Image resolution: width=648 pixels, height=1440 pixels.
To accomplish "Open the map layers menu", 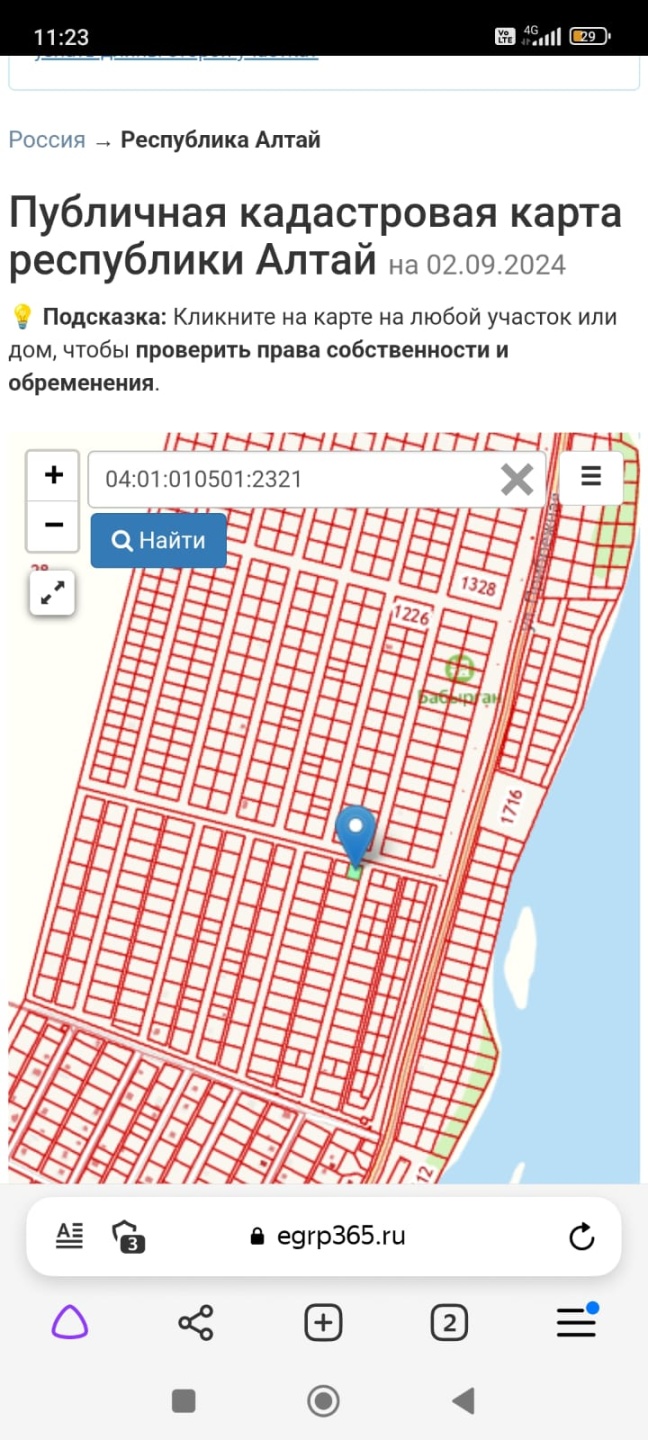I will click(x=591, y=477).
